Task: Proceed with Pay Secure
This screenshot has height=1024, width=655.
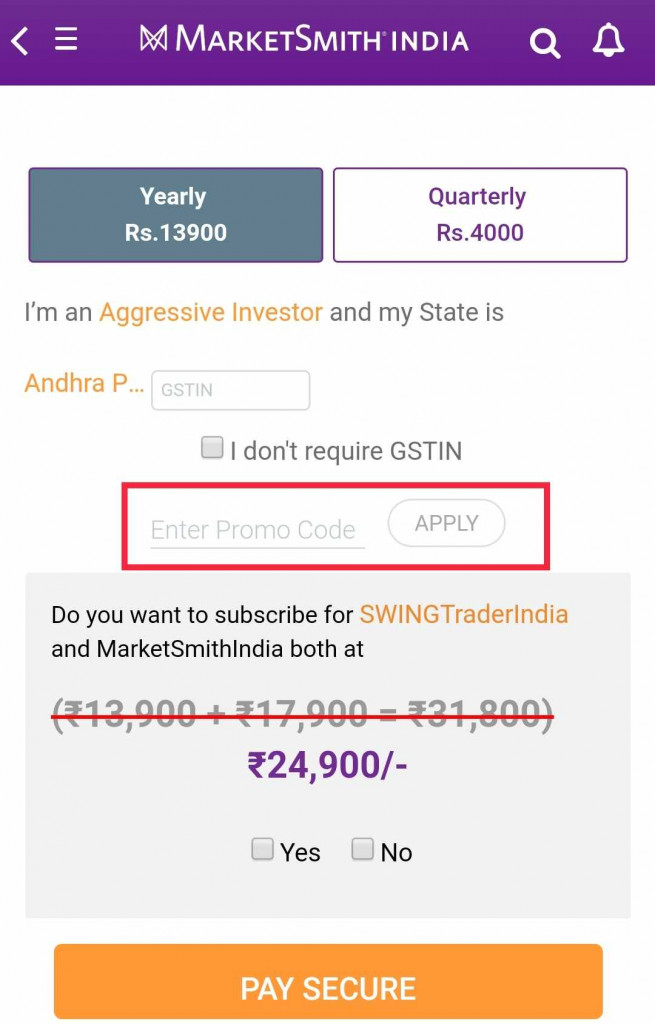Action: (328, 986)
